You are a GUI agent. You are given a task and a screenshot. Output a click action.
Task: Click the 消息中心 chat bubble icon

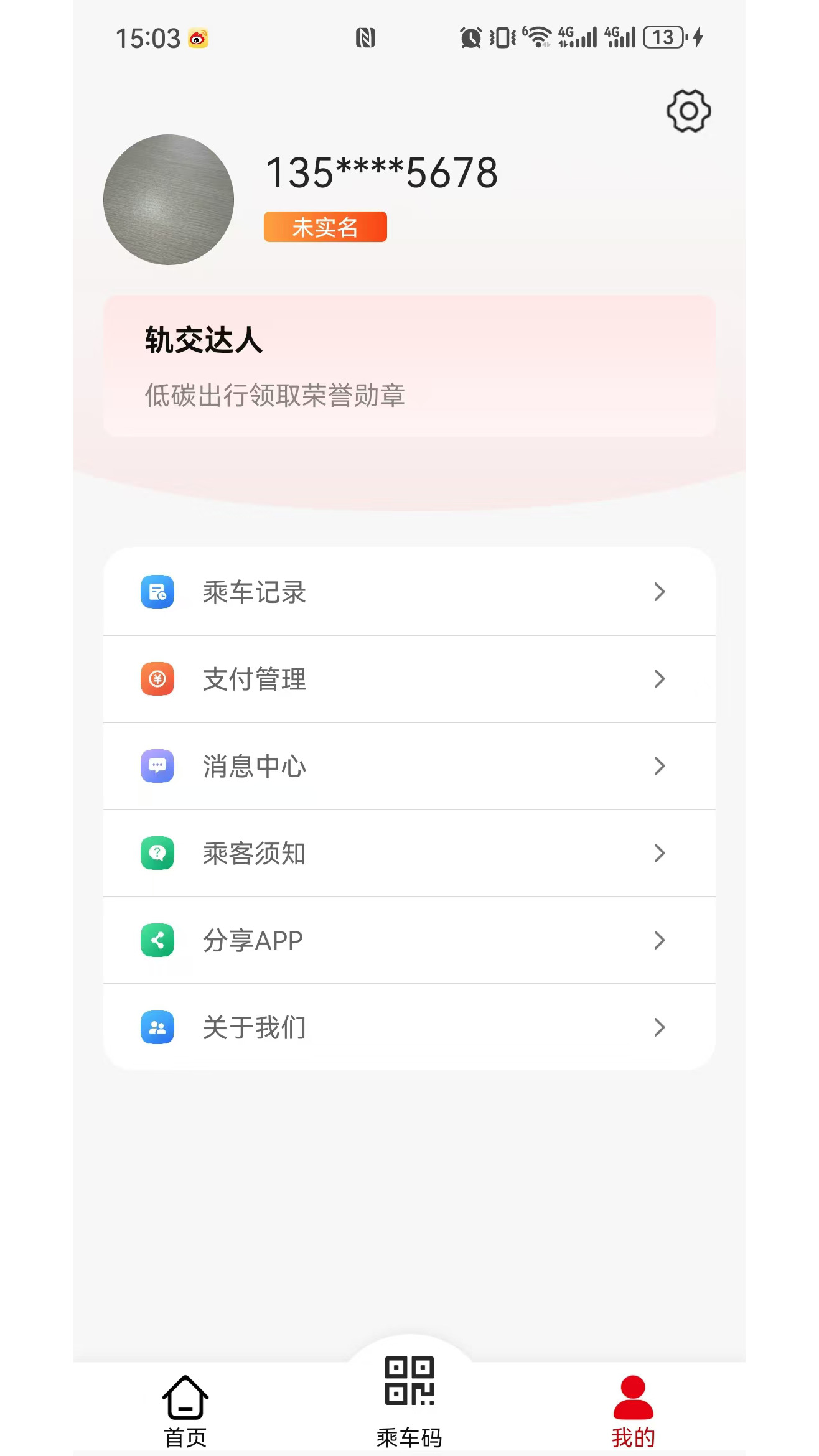pyautogui.click(x=158, y=767)
